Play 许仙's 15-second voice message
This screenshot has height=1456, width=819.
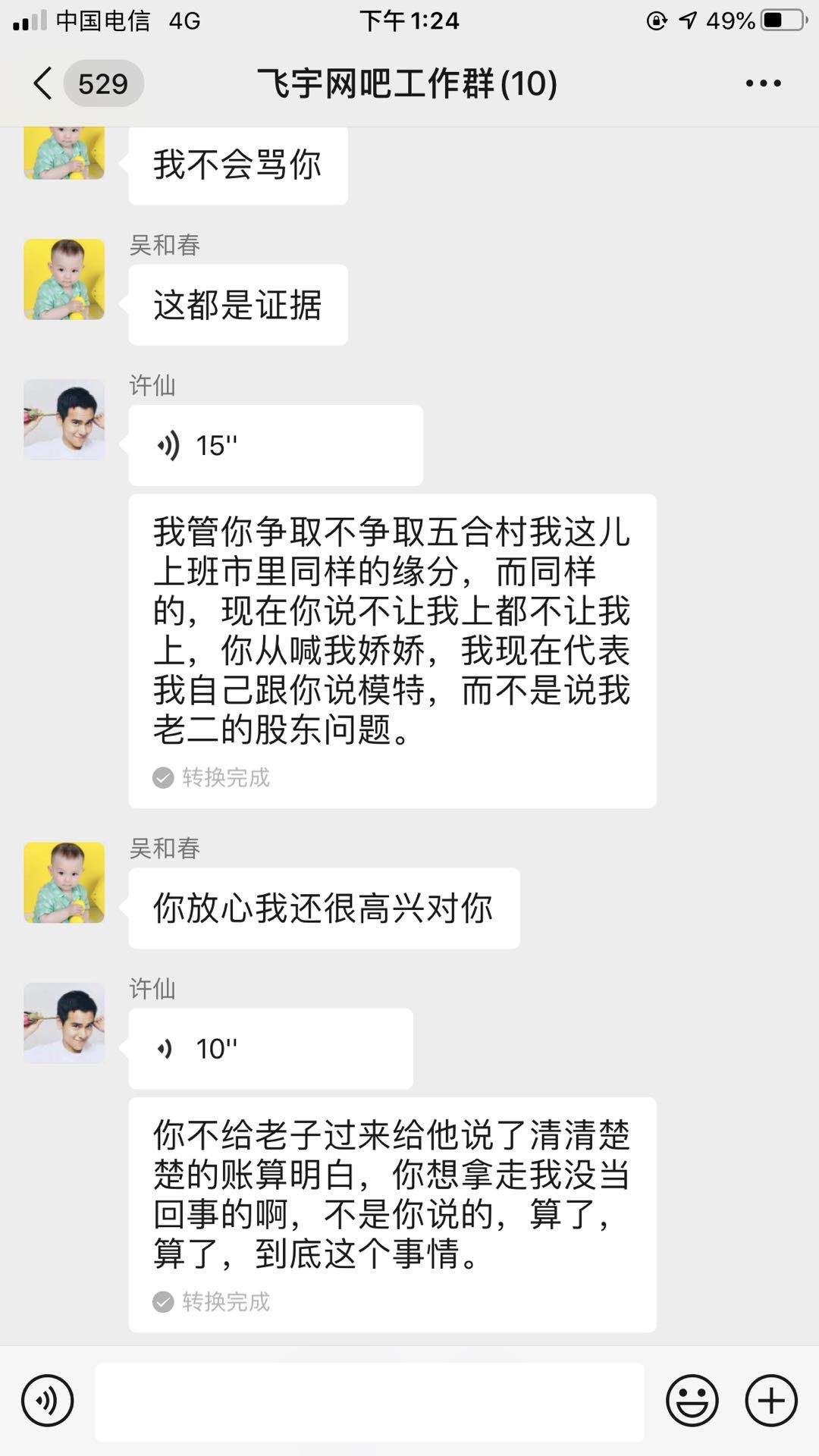(275, 445)
